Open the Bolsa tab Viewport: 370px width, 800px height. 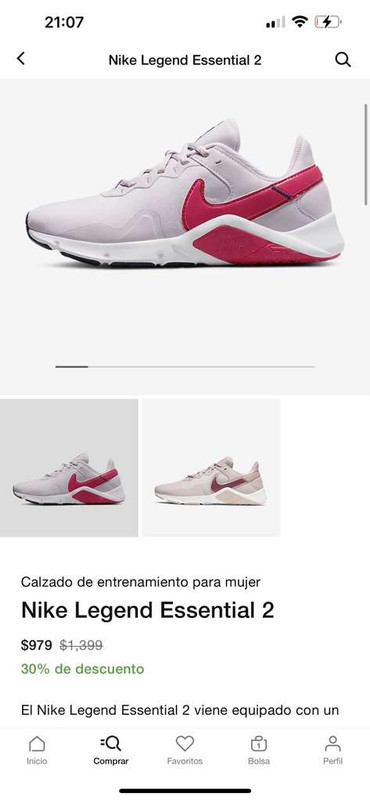[259, 750]
